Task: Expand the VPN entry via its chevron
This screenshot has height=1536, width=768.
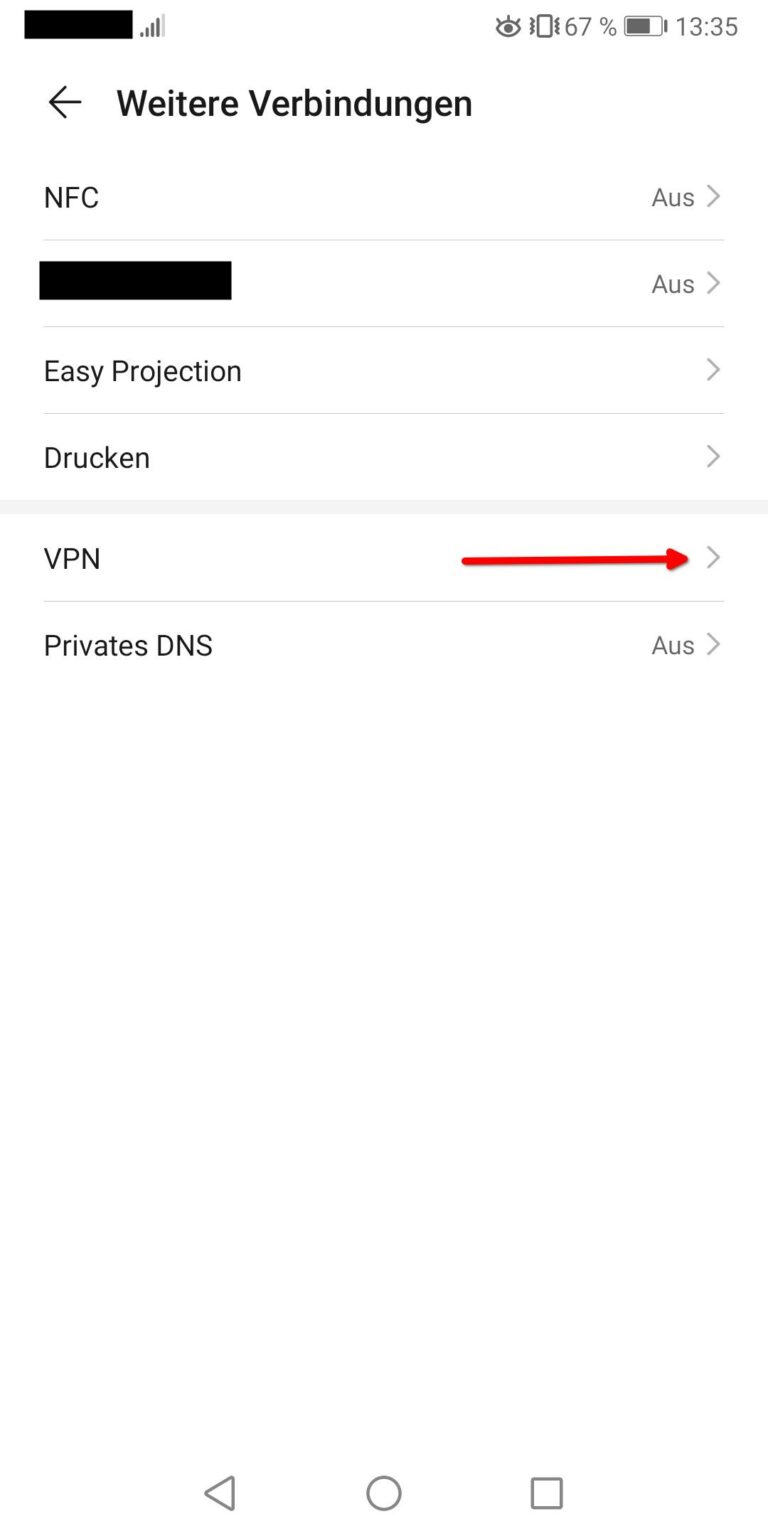Action: point(712,558)
